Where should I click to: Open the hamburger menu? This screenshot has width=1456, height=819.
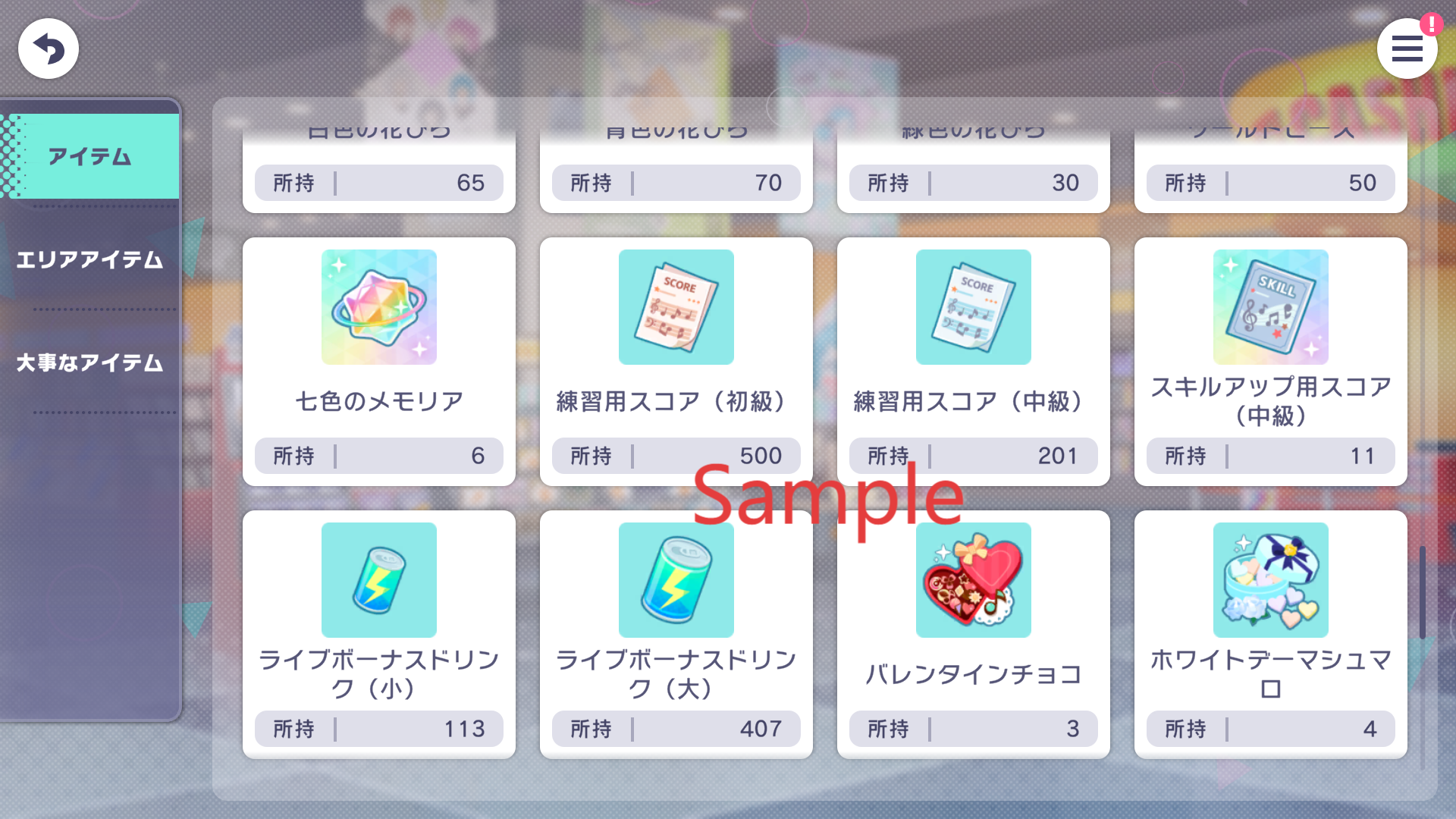click(x=1407, y=49)
